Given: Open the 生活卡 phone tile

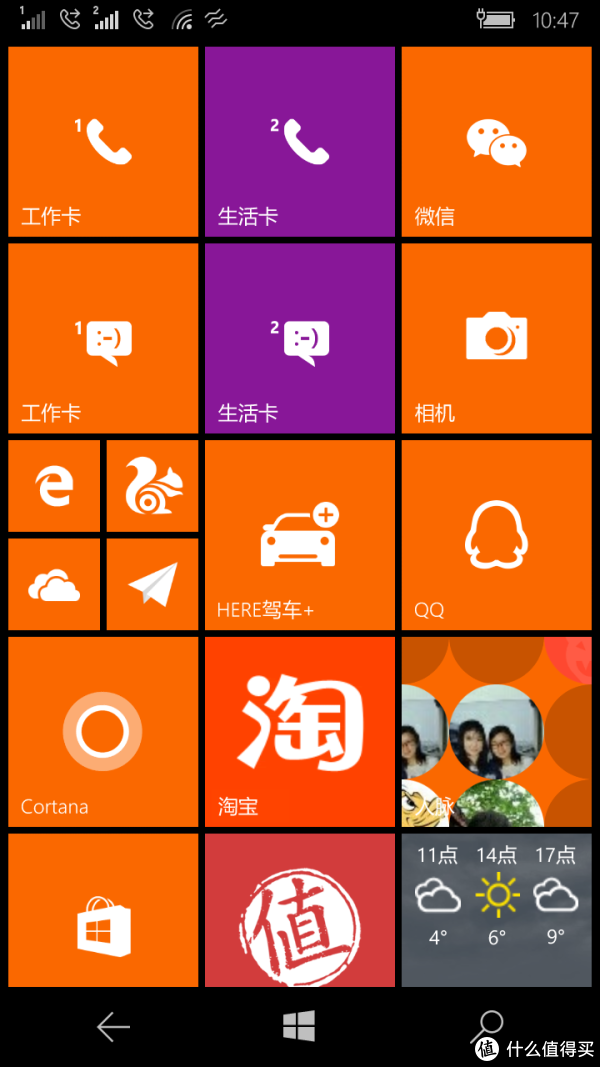Looking at the screenshot, I should click(300, 142).
